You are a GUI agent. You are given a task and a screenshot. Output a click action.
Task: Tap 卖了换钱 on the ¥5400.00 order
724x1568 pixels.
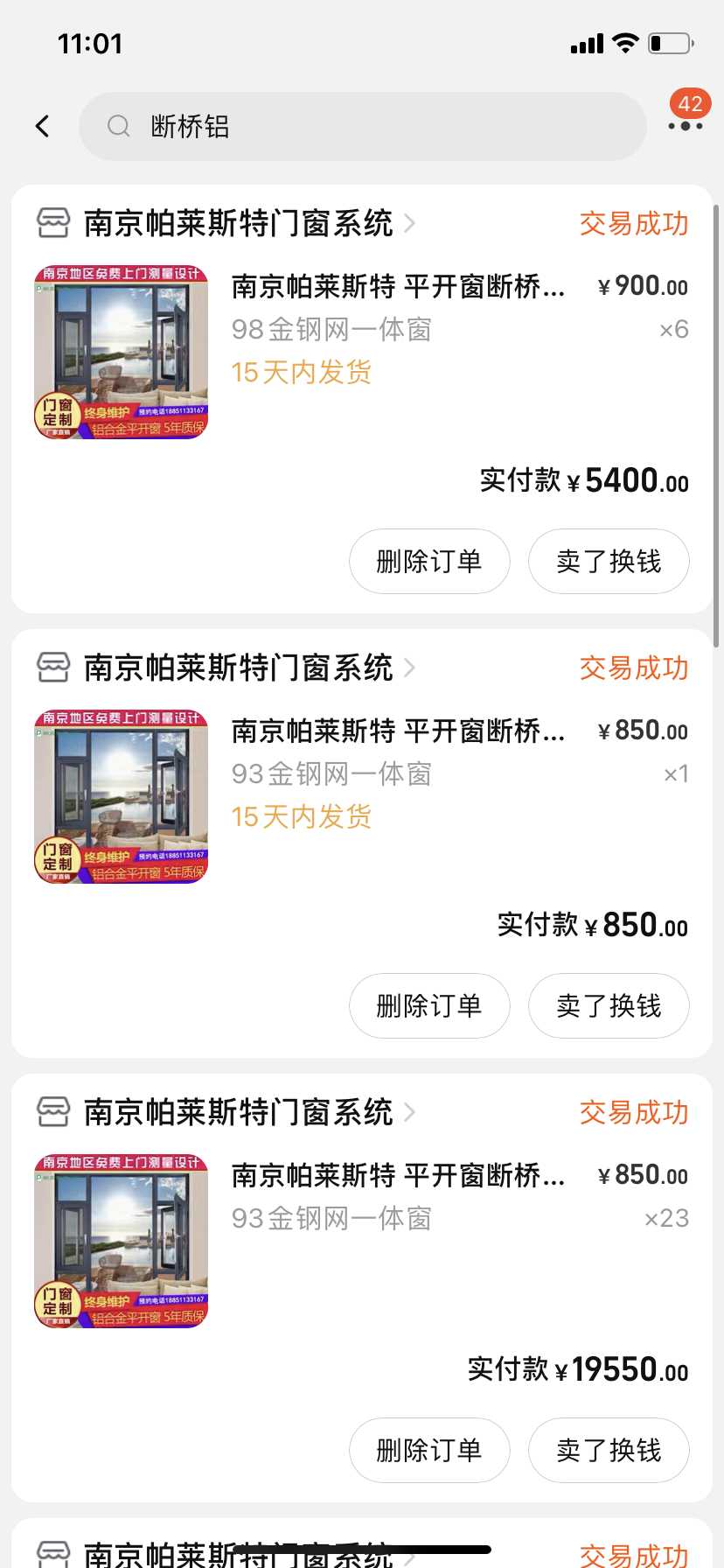coord(609,561)
